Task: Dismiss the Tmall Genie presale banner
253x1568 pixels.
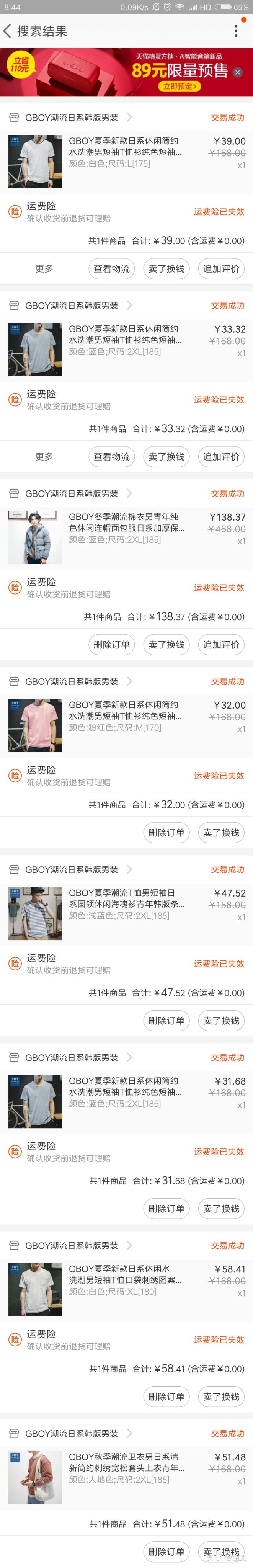Action: tap(238, 72)
